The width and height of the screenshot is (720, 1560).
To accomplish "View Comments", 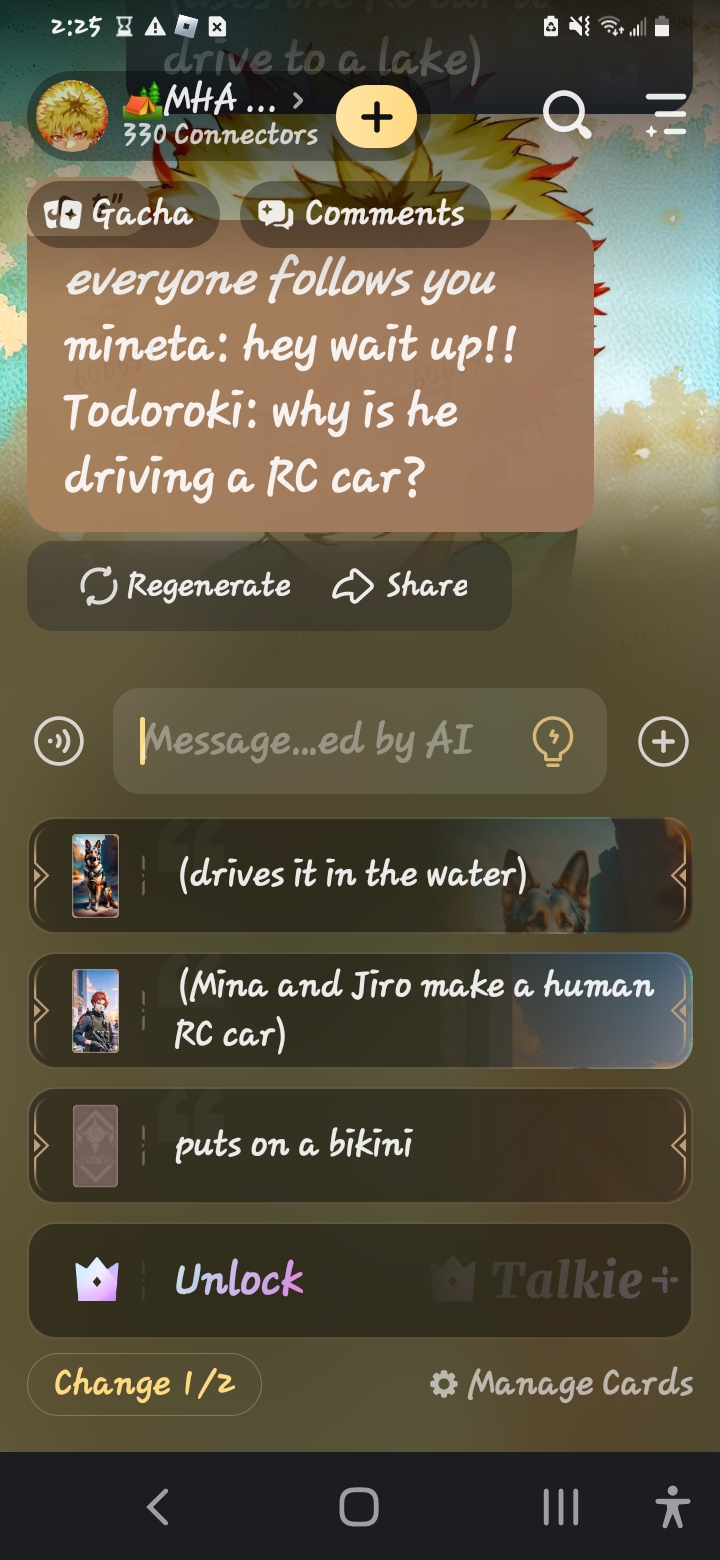I will pos(364,213).
